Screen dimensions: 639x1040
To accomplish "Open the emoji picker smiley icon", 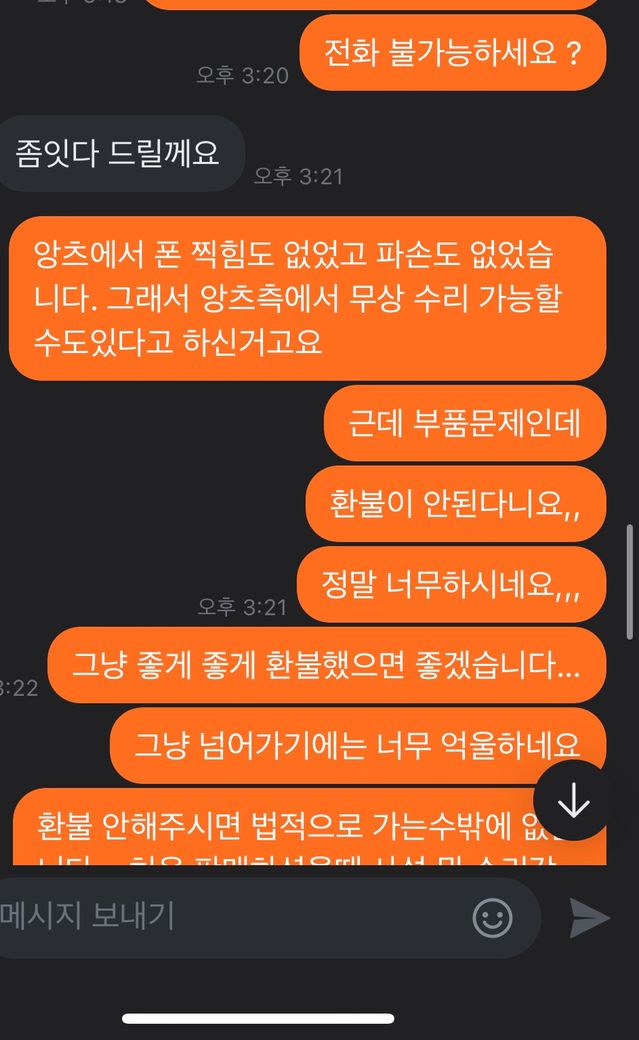I will coord(492,918).
